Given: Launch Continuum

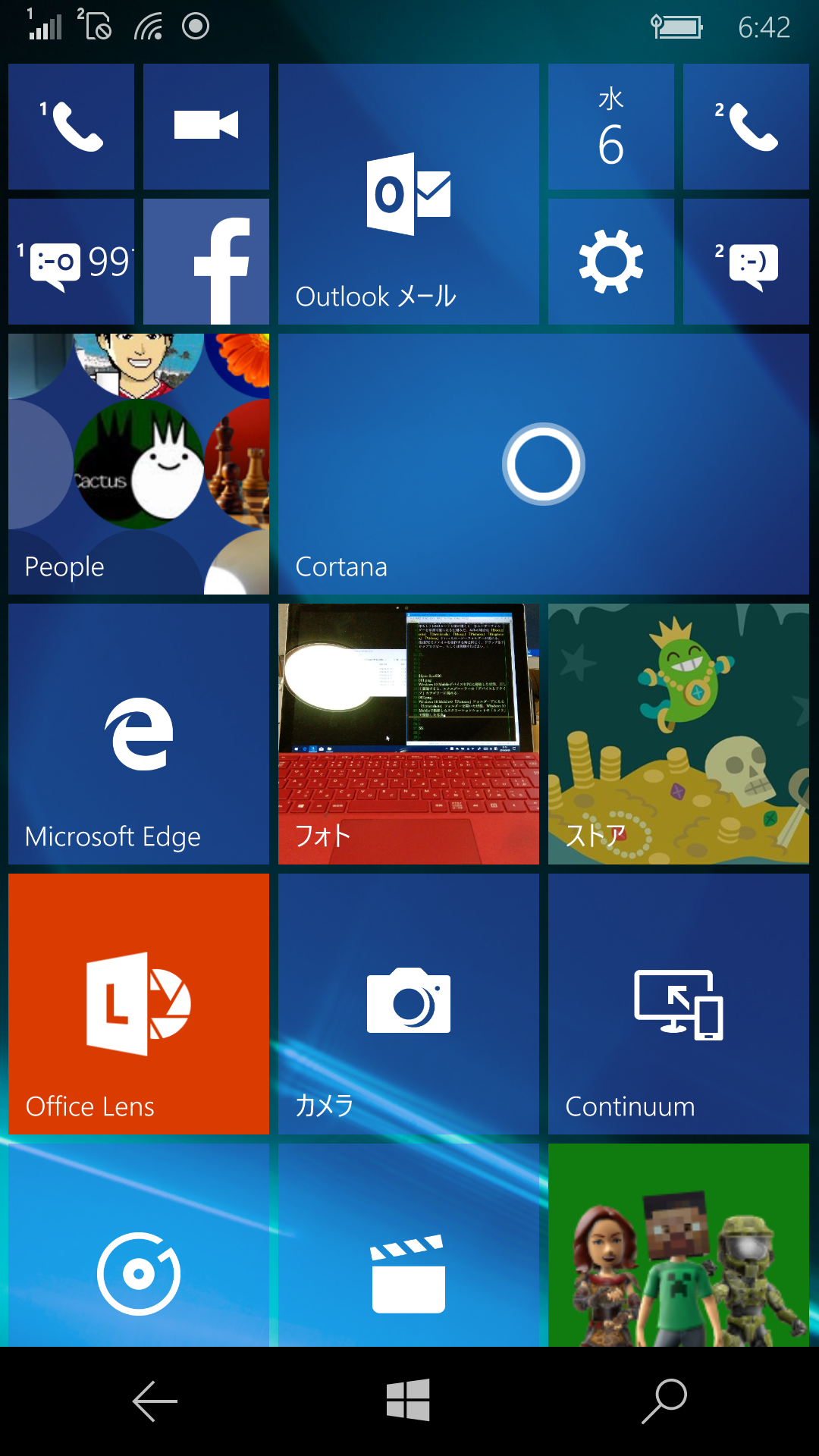Looking at the screenshot, I should pyautogui.click(x=678, y=1004).
